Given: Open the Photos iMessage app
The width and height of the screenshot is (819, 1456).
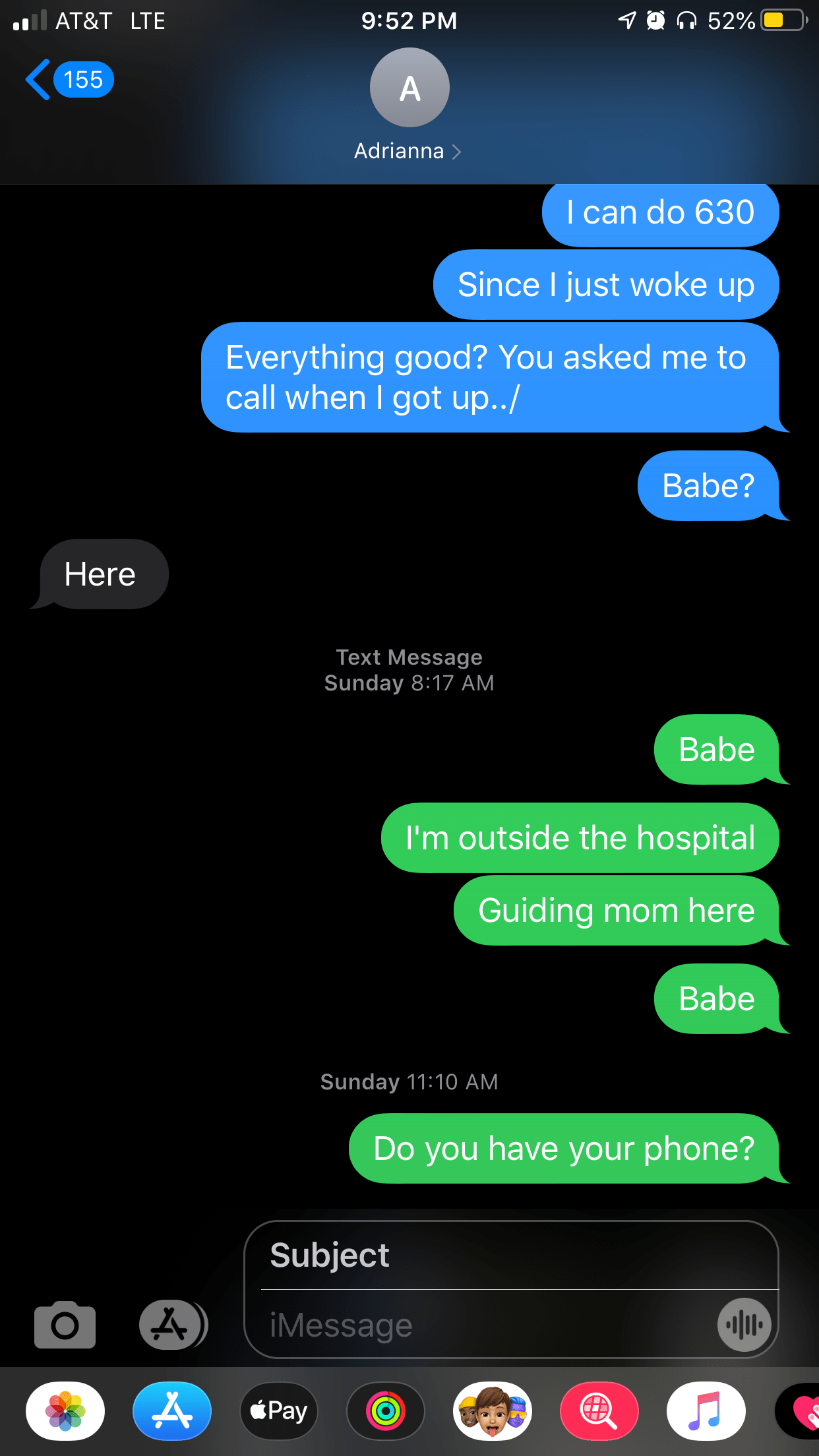Looking at the screenshot, I should click(65, 1411).
